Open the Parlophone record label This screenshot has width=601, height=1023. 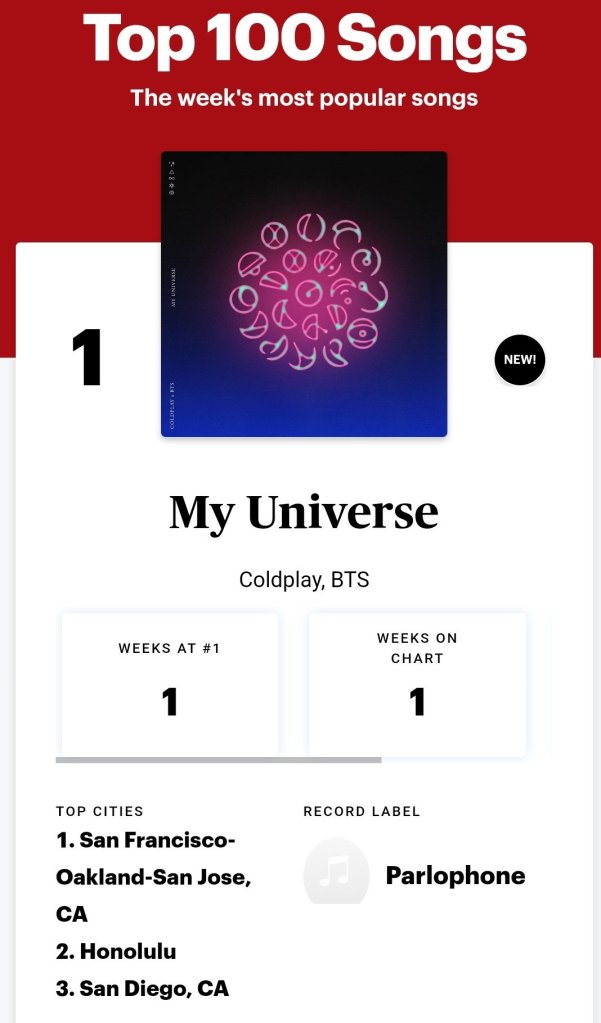click(x=454, y=876)
